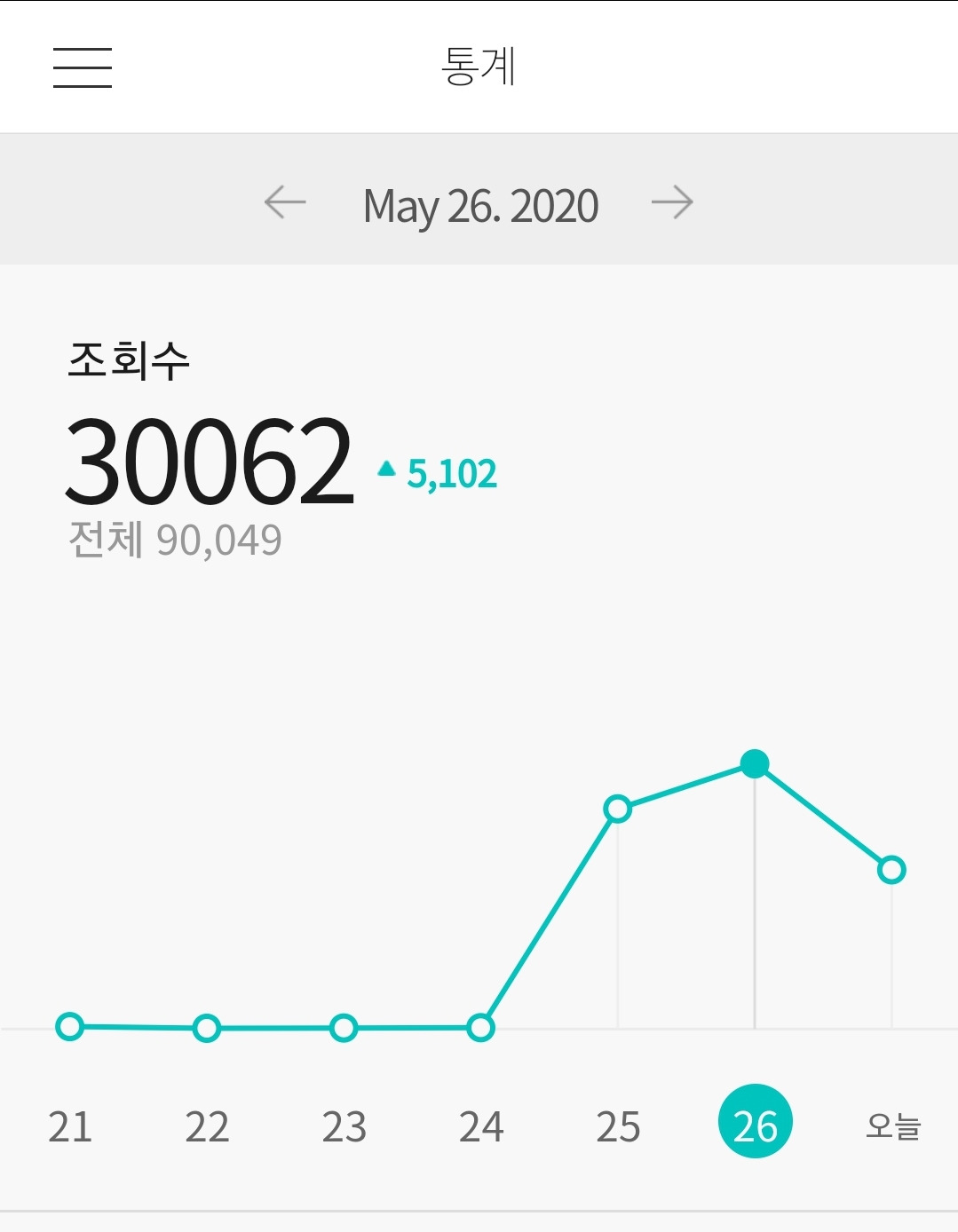Open the hamburger navigation menu
Screen dimensions: 958x1232
(83, 67)
